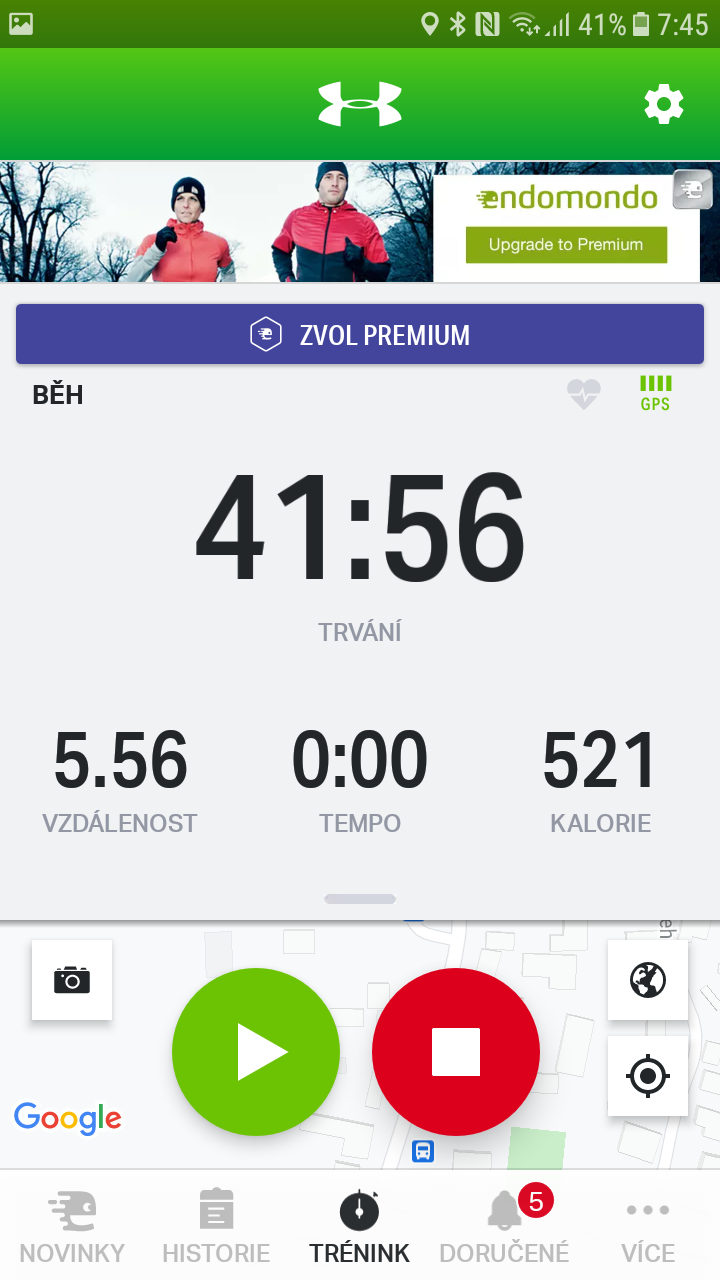Image resolution: width=720 pixels, height=1280 pixels.
Task: Center the map on my location
Action: (648, 1076)
